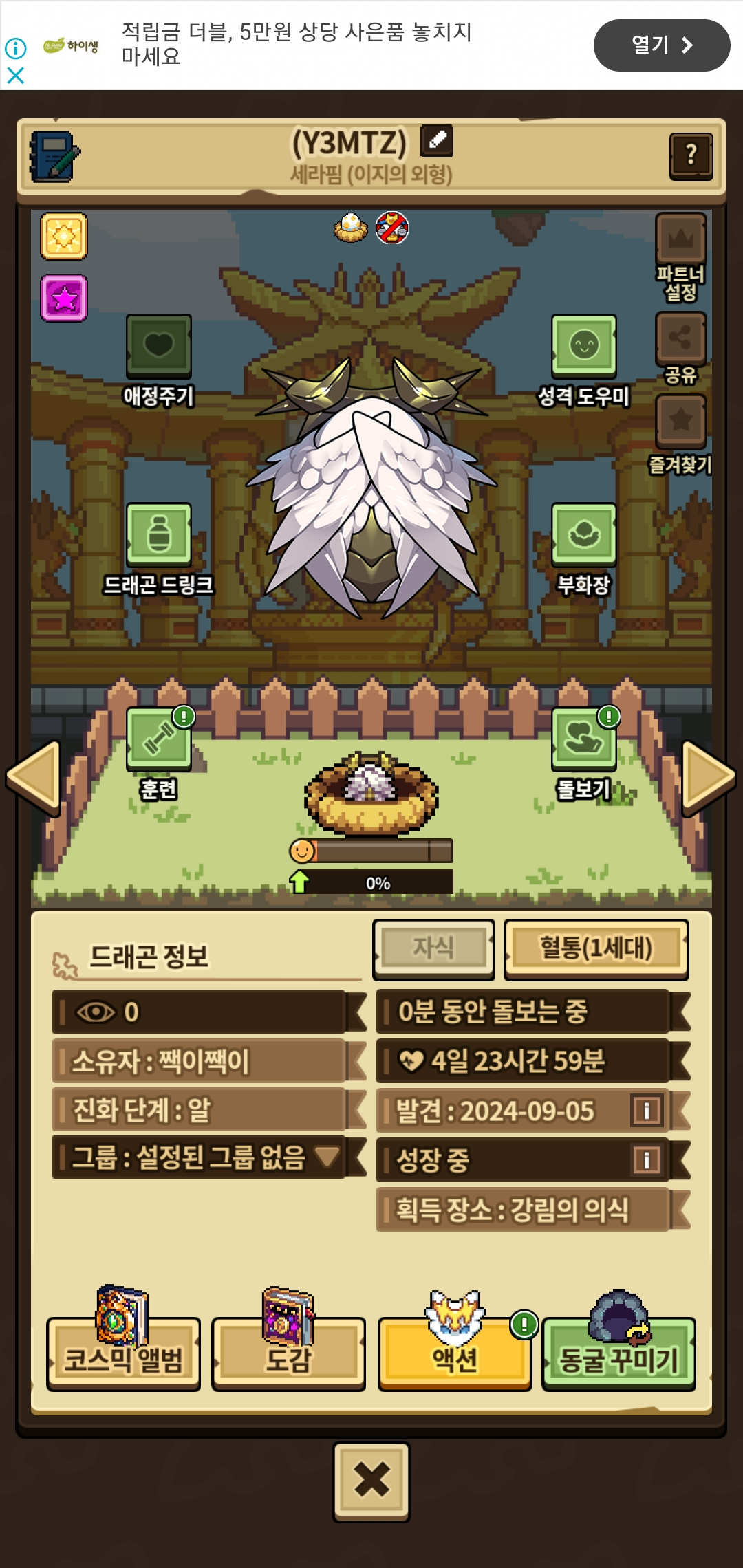Edit the dragon name with pencil icon
This screenshot has height=1568, width=743.
tap(437, 140)
